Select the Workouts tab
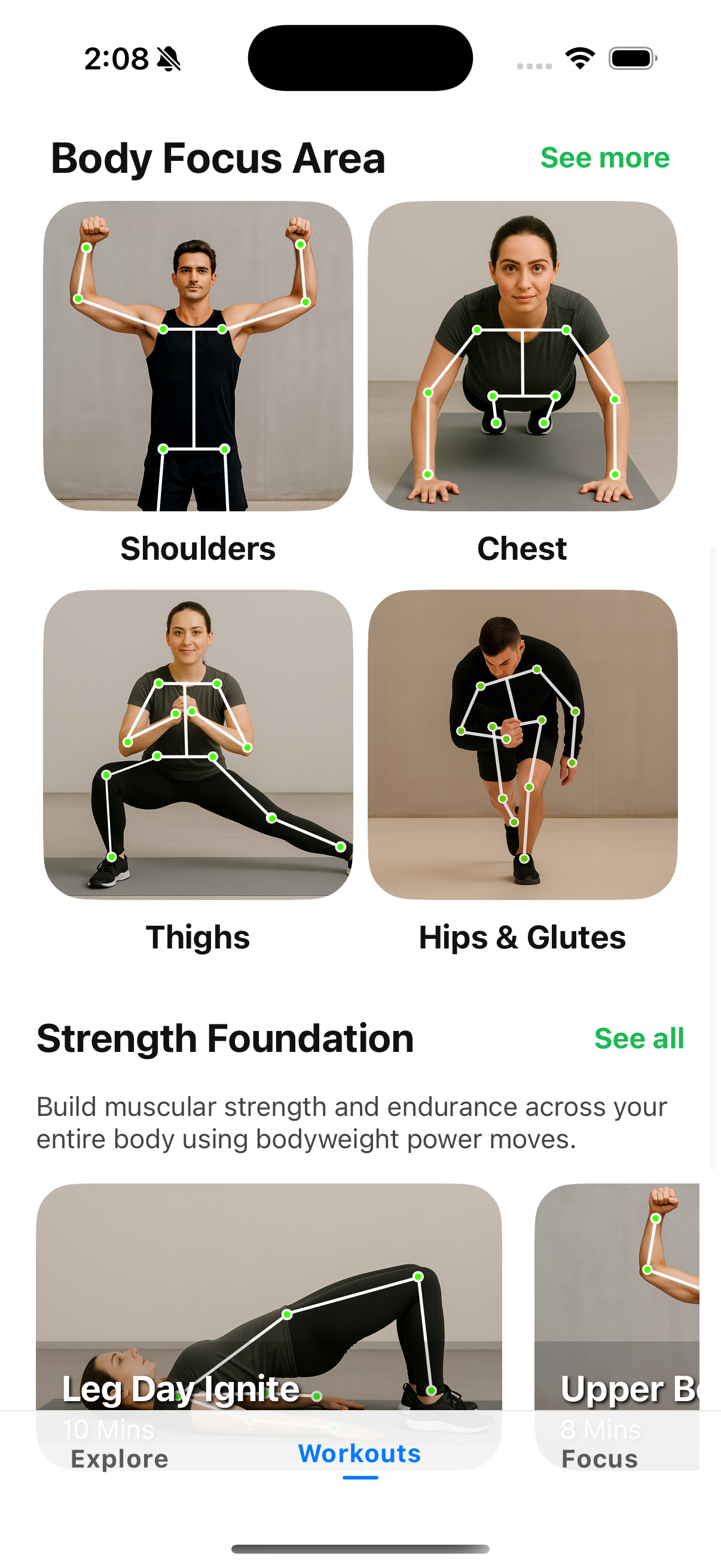 359,1454
